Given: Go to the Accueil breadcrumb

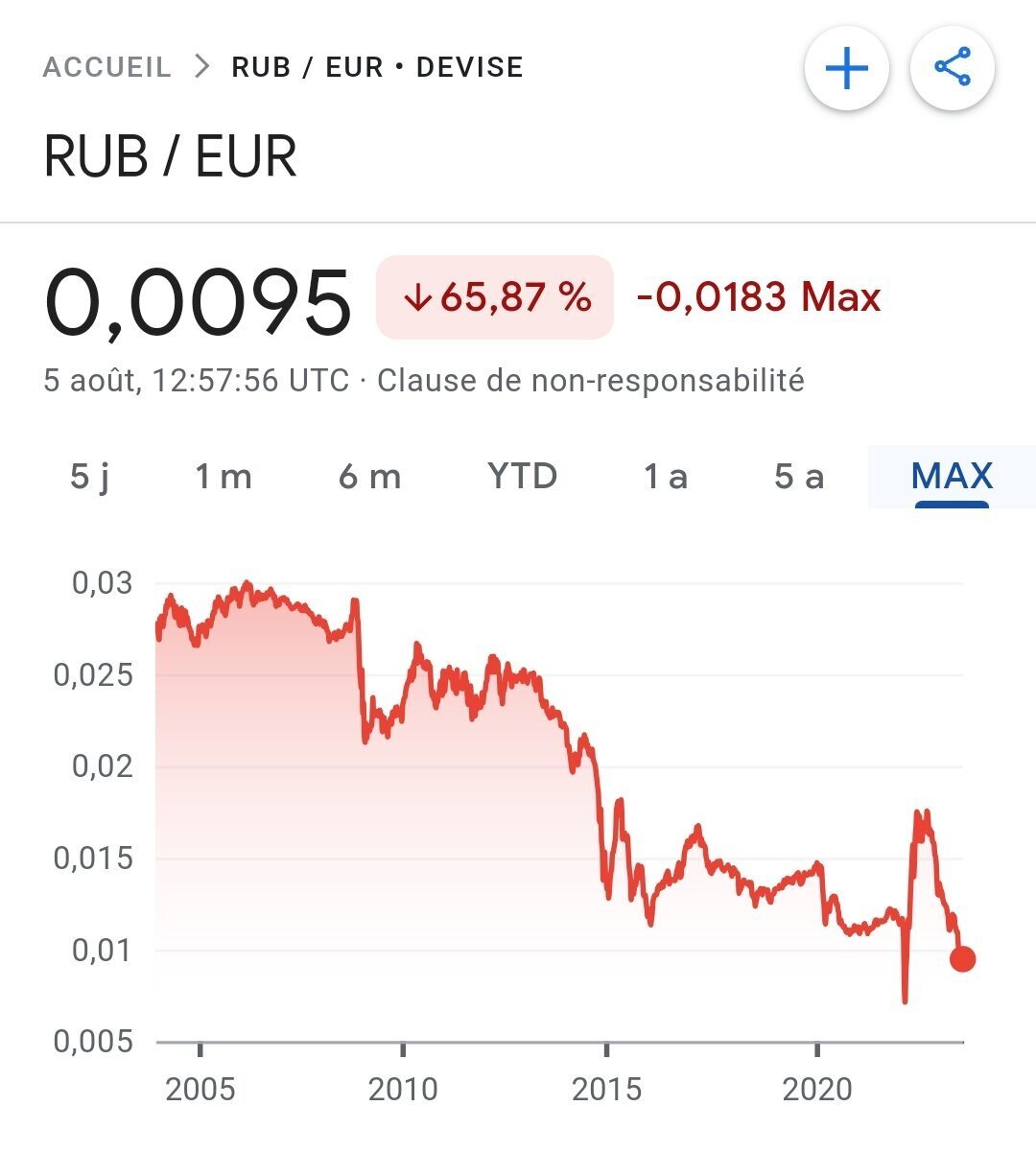Looking at the screenshot, I should (x=107, y=67).
